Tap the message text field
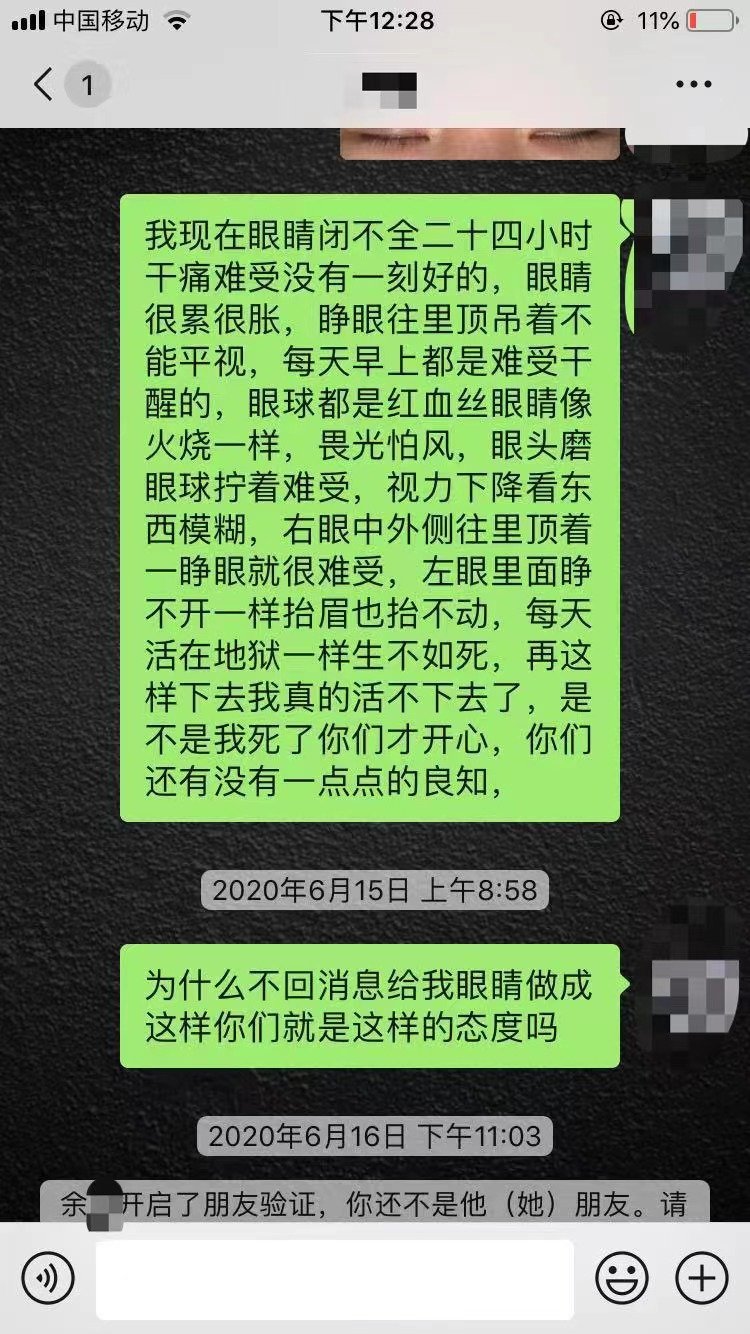 (335, 1279)
